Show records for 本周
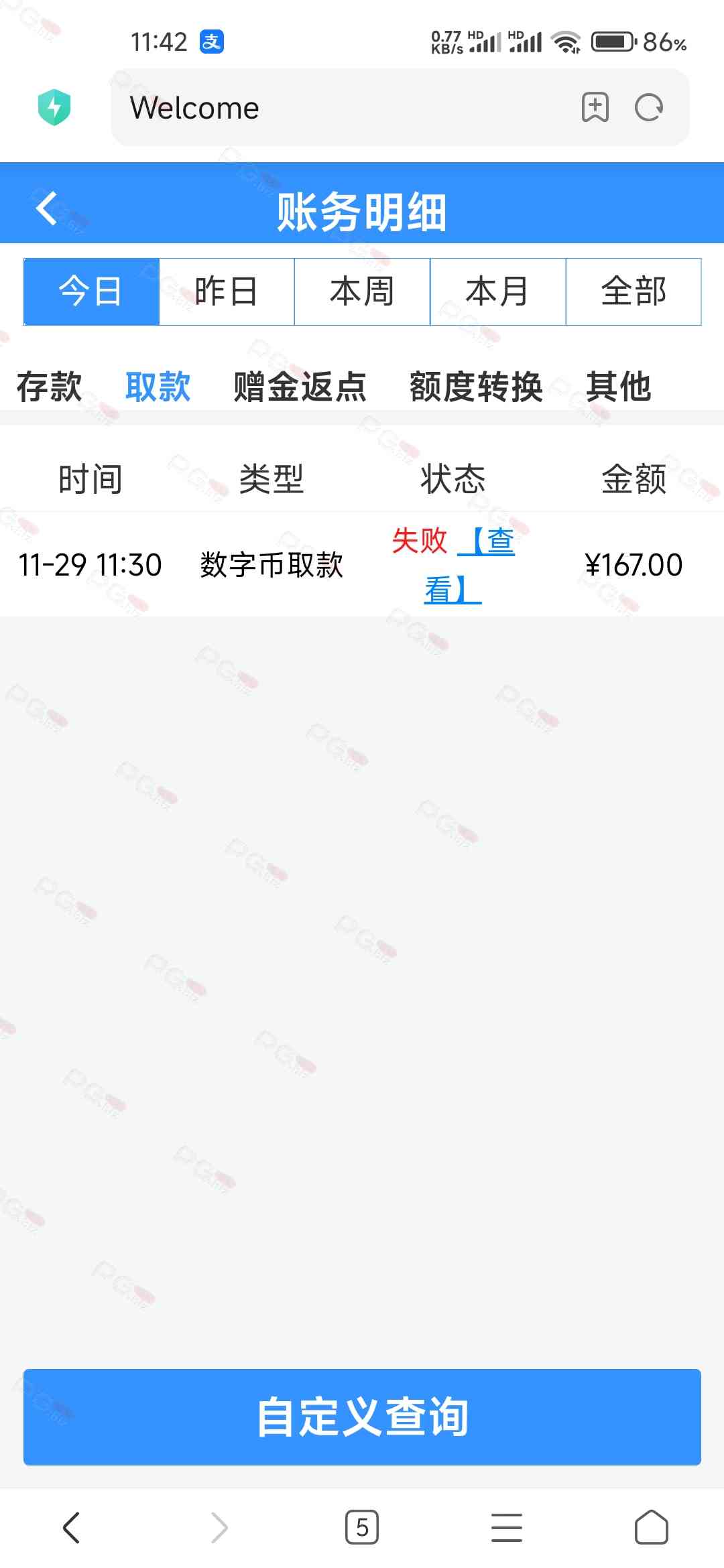This screenshot has width=724, height=1568. point(362,291)
